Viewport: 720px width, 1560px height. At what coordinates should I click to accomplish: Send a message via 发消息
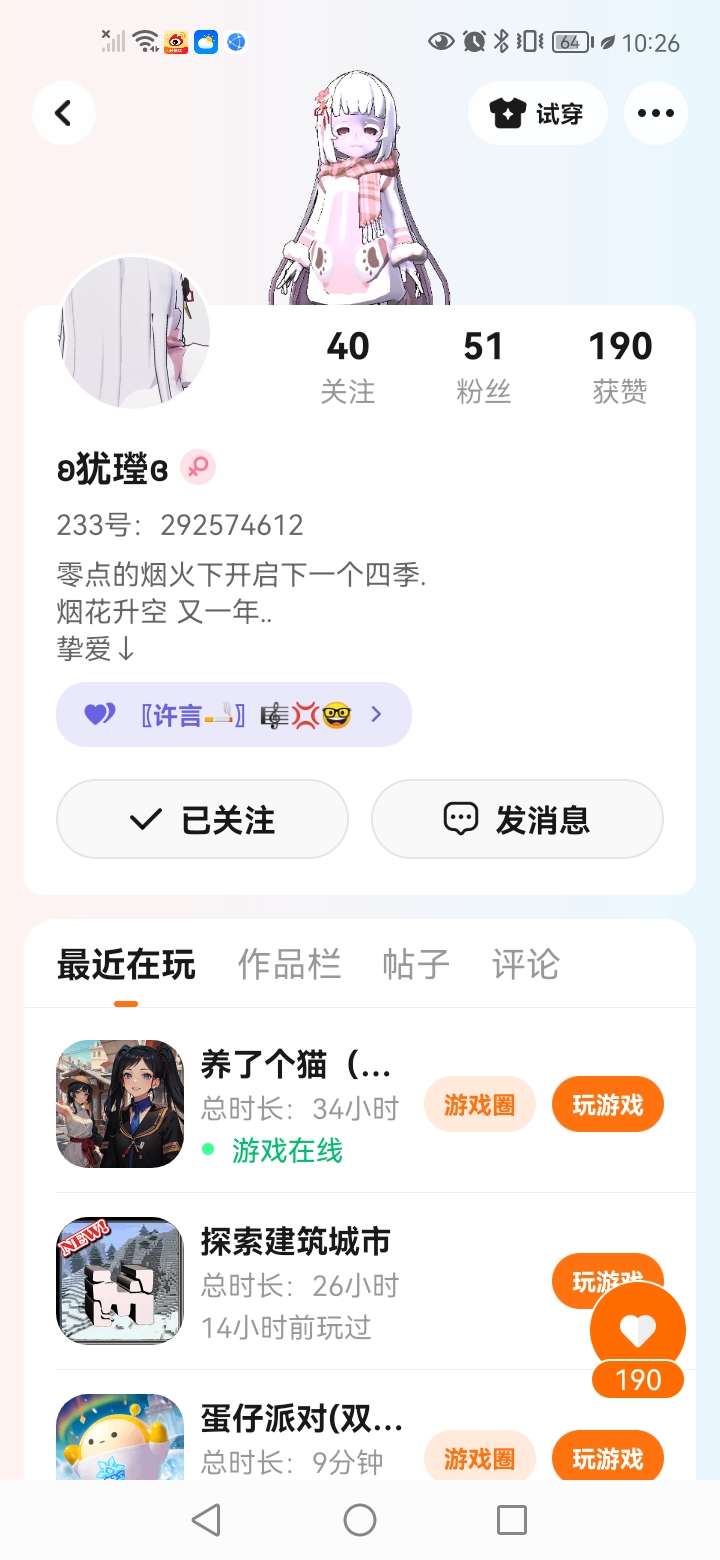[x=517, y=820]
